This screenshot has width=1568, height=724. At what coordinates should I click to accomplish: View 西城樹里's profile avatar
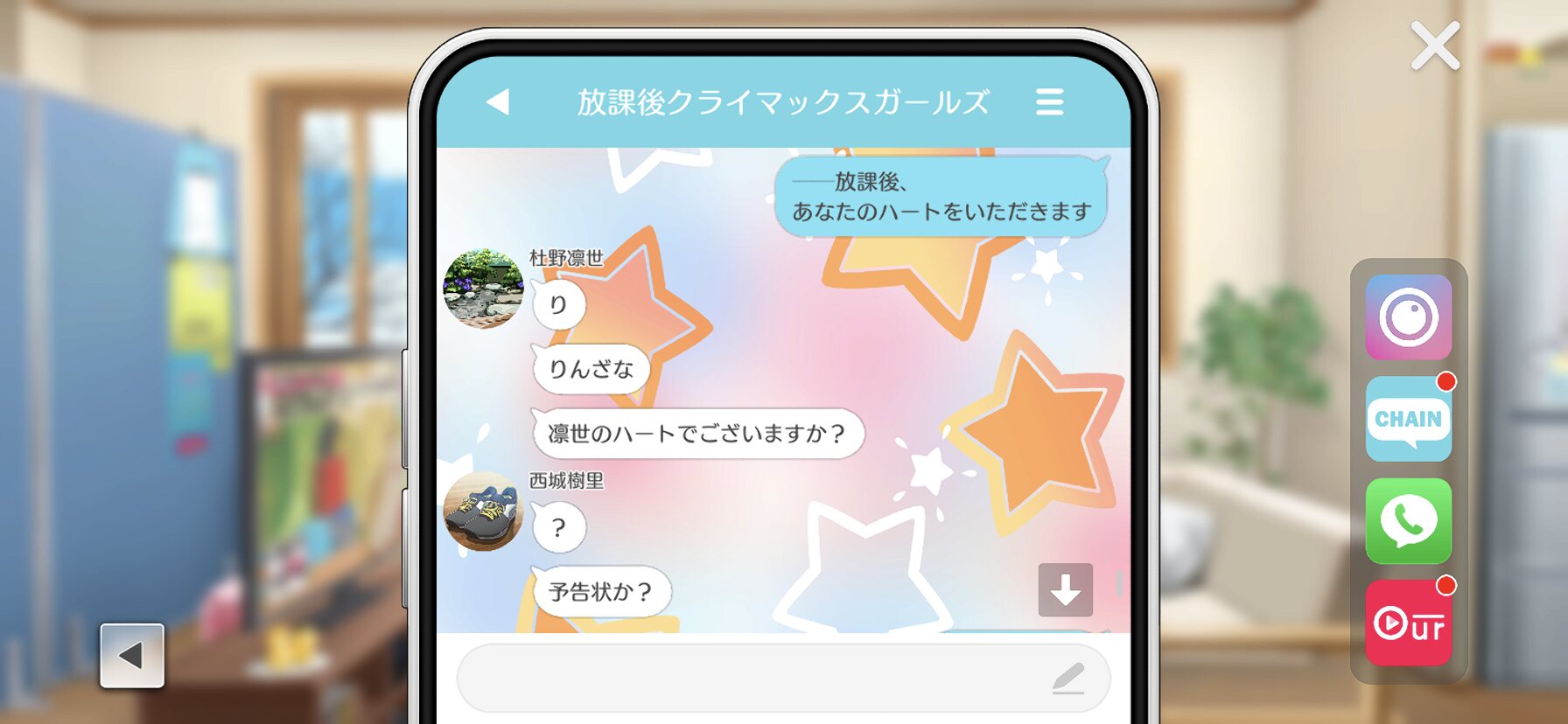(483, 512)
